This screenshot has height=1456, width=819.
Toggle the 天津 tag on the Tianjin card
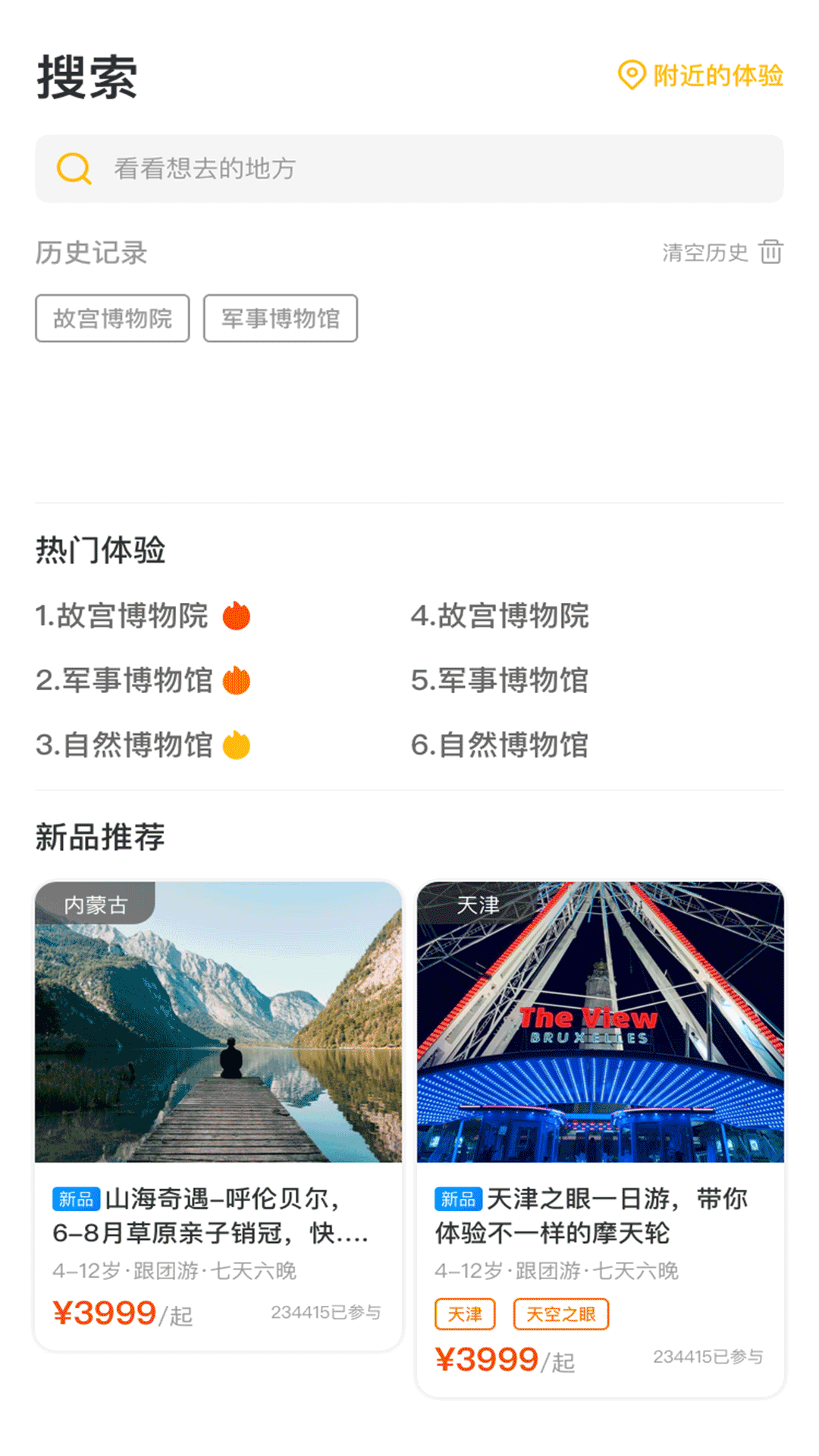[465, 1314]
